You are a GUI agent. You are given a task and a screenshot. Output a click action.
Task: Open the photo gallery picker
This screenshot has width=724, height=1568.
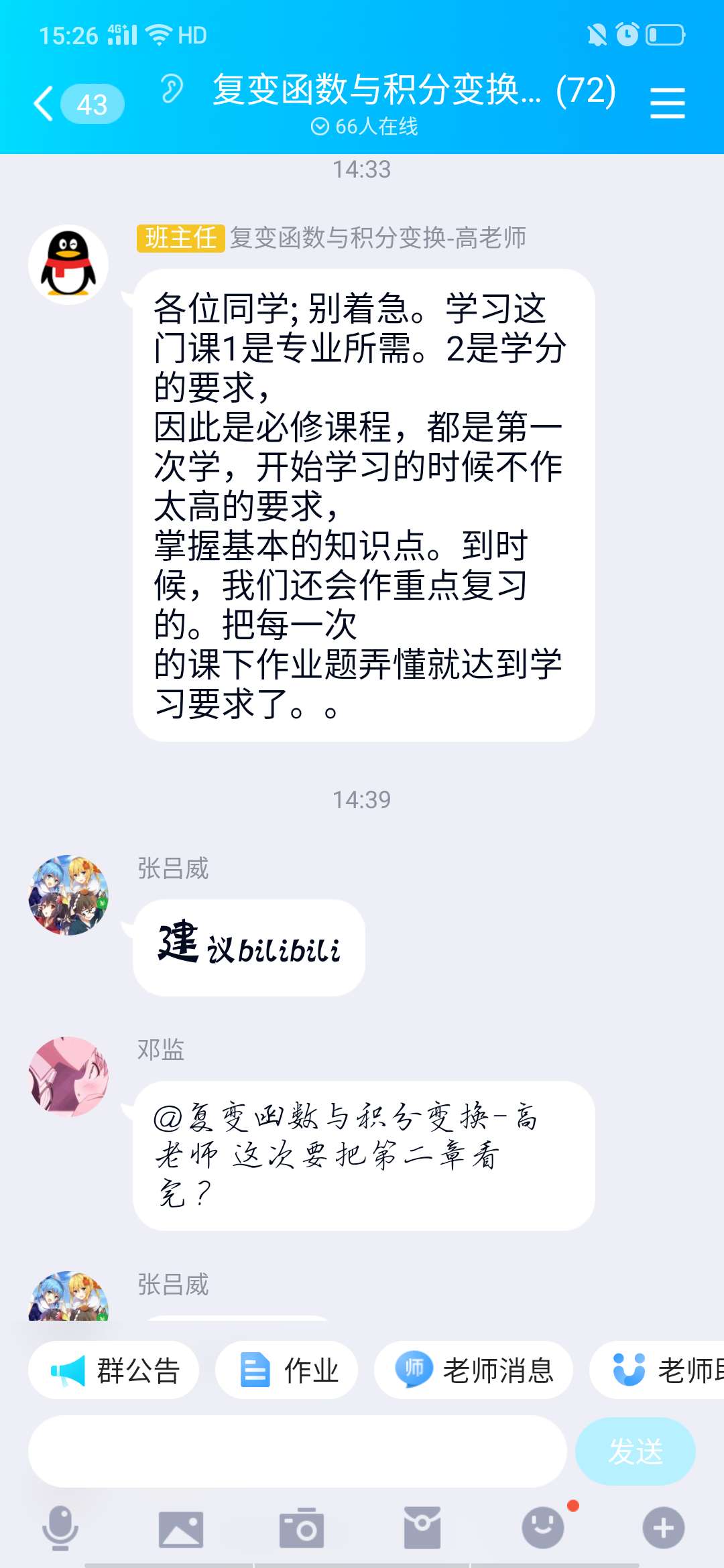tap(180, 1529)
